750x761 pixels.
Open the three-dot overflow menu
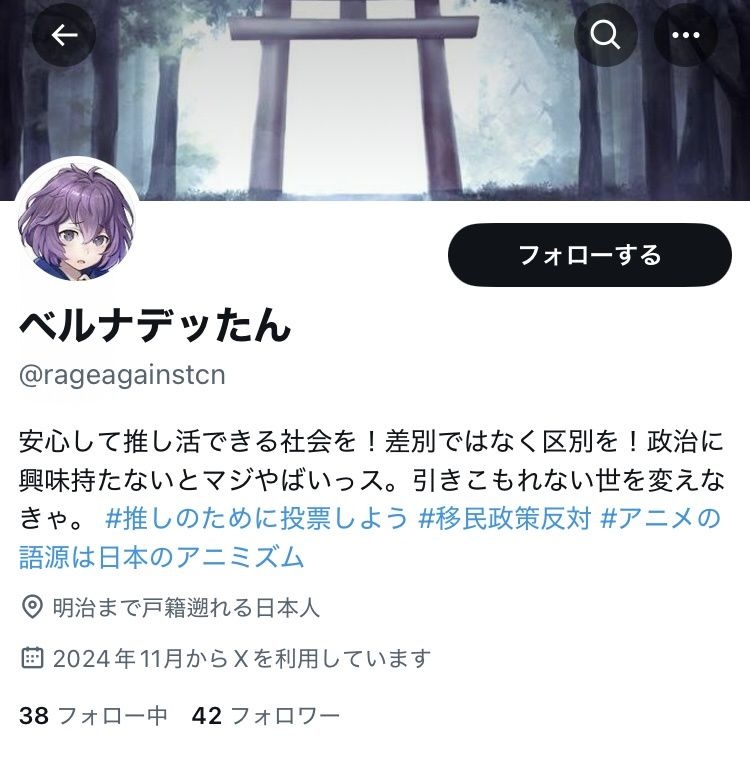685,36
